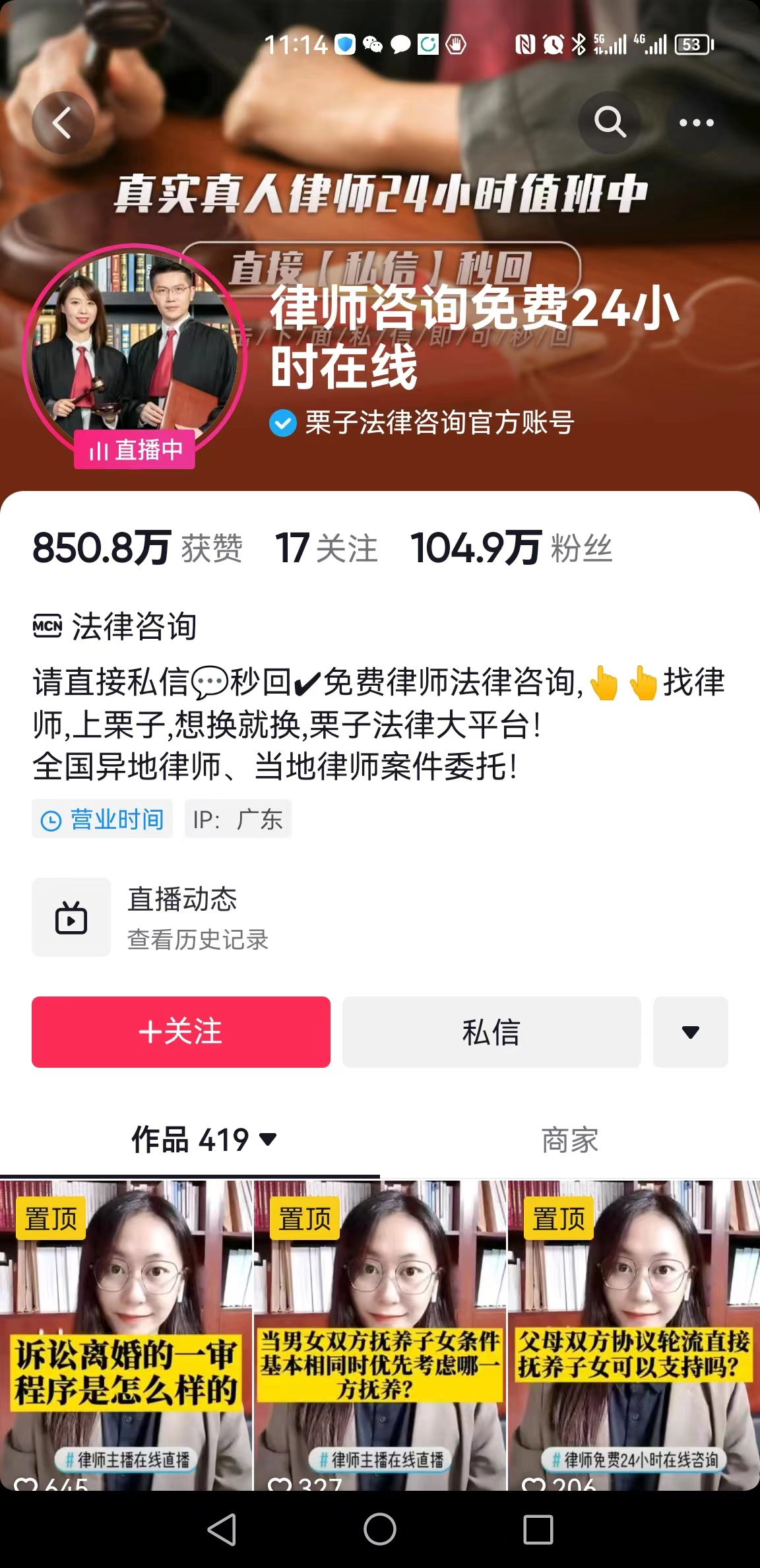Play the pinned video 父母双方协议轮流直接抚养子女

click(x=634, y=1334)
